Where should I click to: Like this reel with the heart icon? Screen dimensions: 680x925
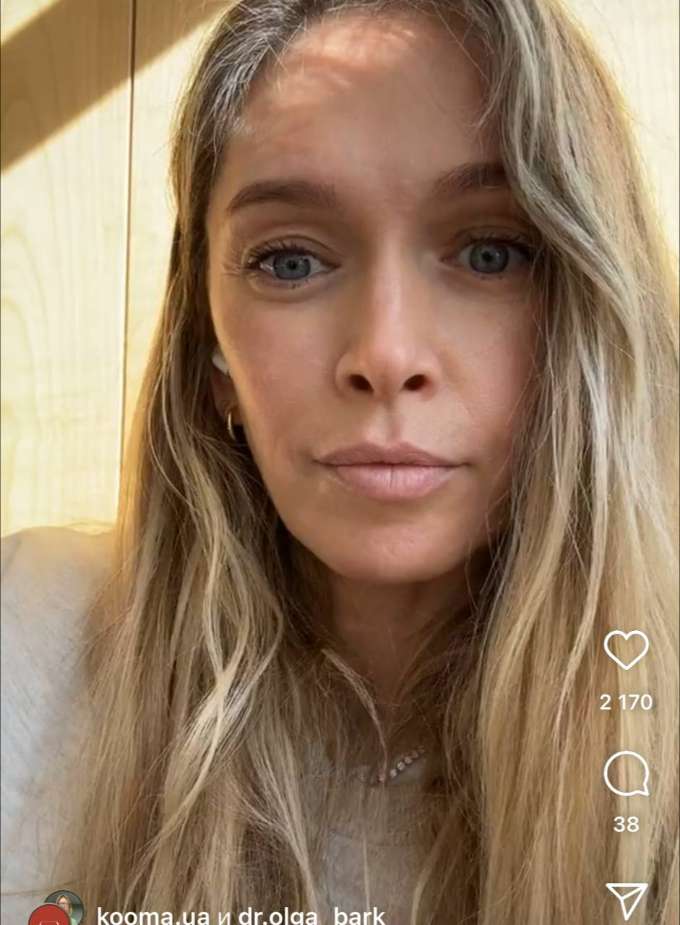coord(626,650)
